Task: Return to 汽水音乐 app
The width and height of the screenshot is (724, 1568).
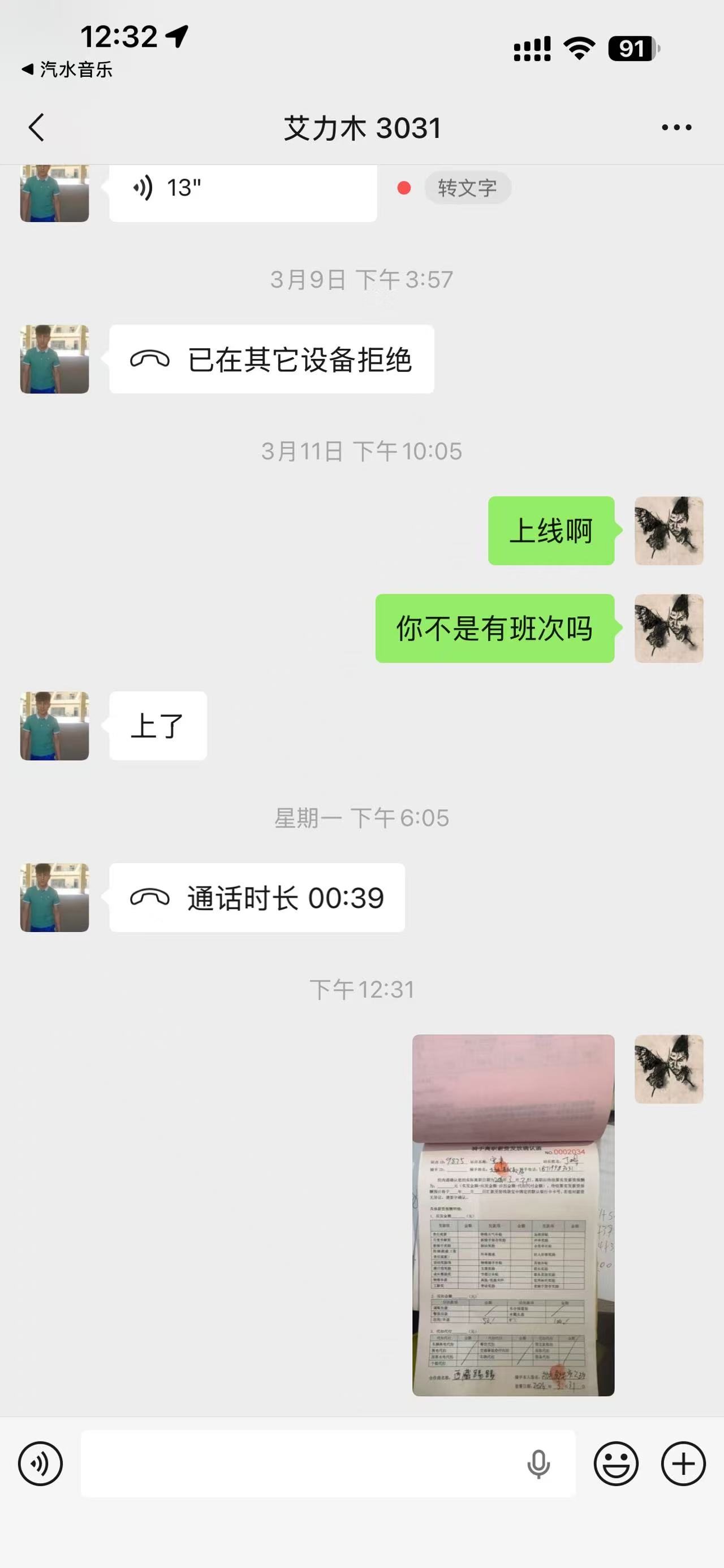Action: [67, 70]
